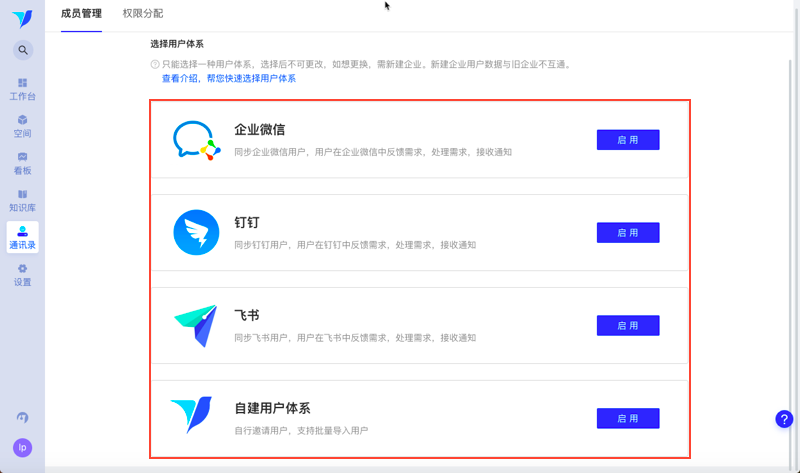Enable the 自建用户体系 option
The image size is (800, 473).
click(x=627, y=419)
